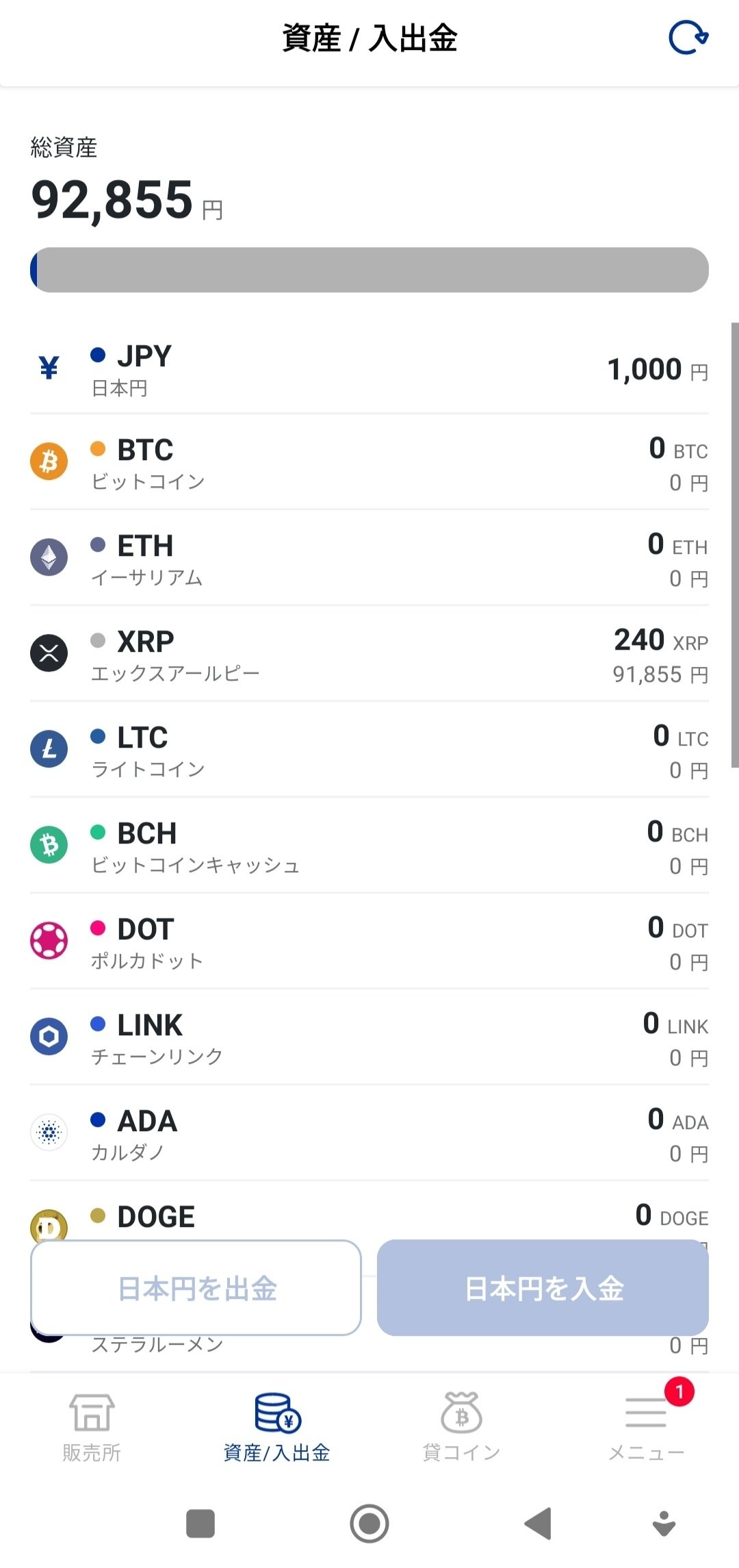Screen dimensions: 739x1568
Task: Tap the Chainlink coin icon
Action: click(x=48, y=1037)
